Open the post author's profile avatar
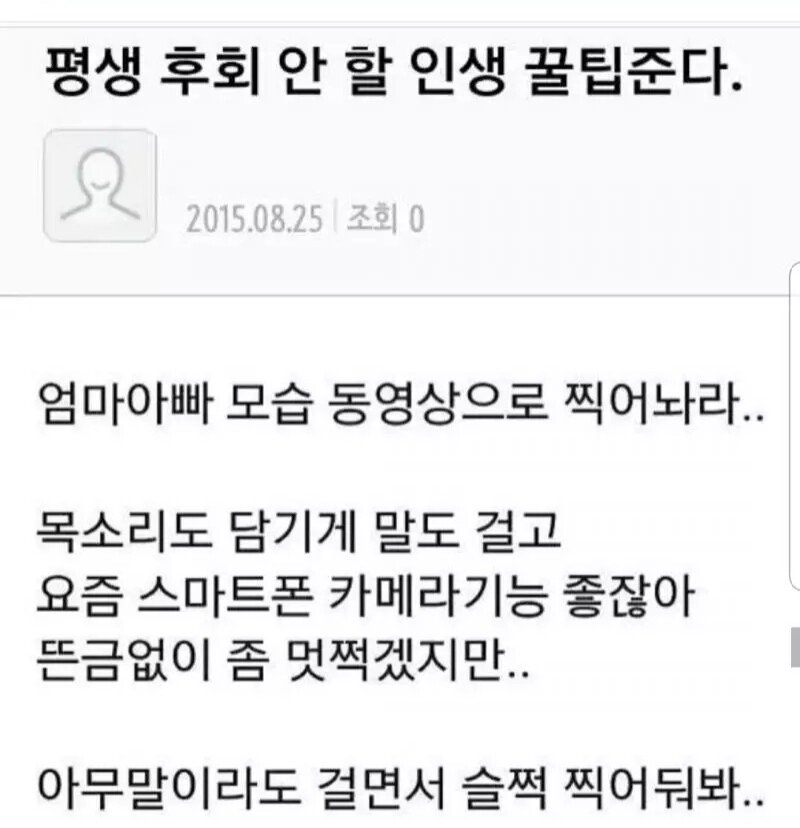Viewport: 800px width, 828px height. click(100, 186)
